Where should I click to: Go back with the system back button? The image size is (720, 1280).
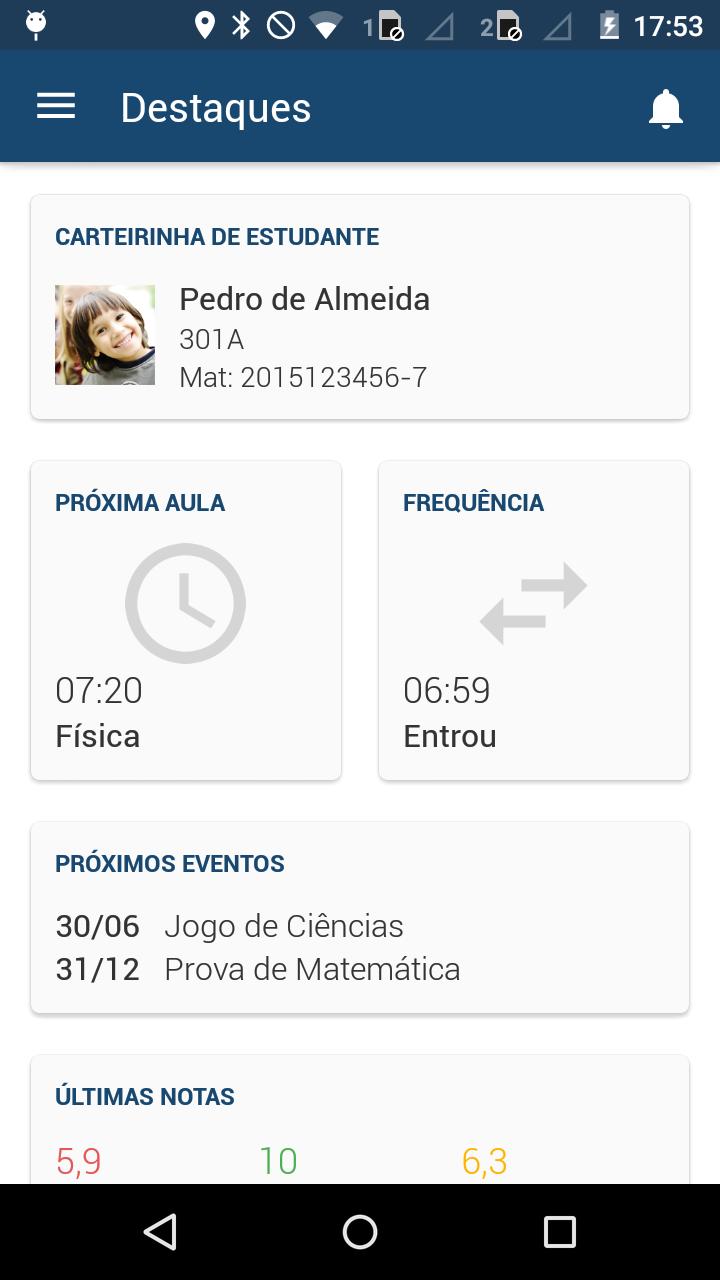[160, 1232]
